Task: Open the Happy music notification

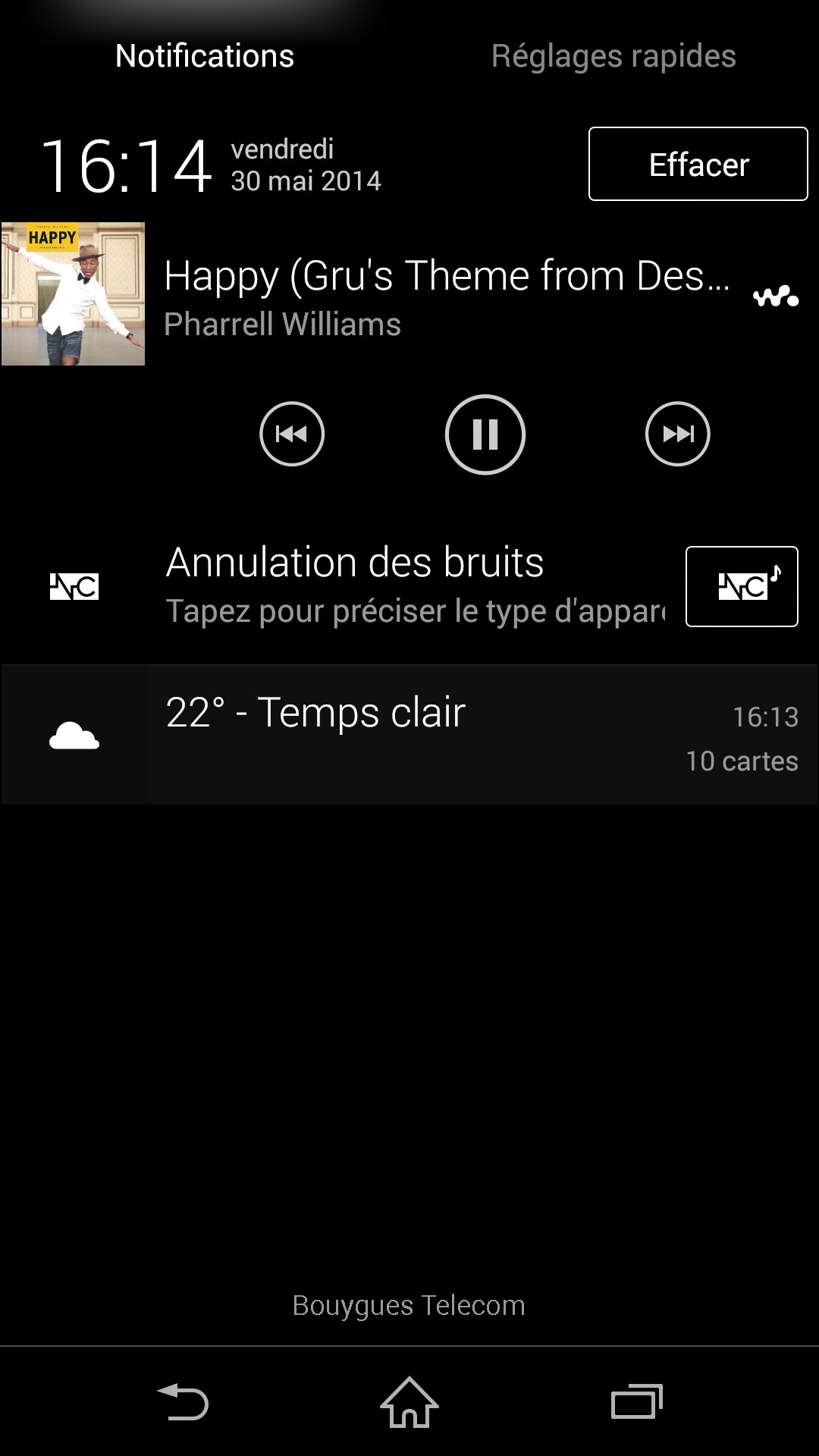Action: (x=446, y=294)
